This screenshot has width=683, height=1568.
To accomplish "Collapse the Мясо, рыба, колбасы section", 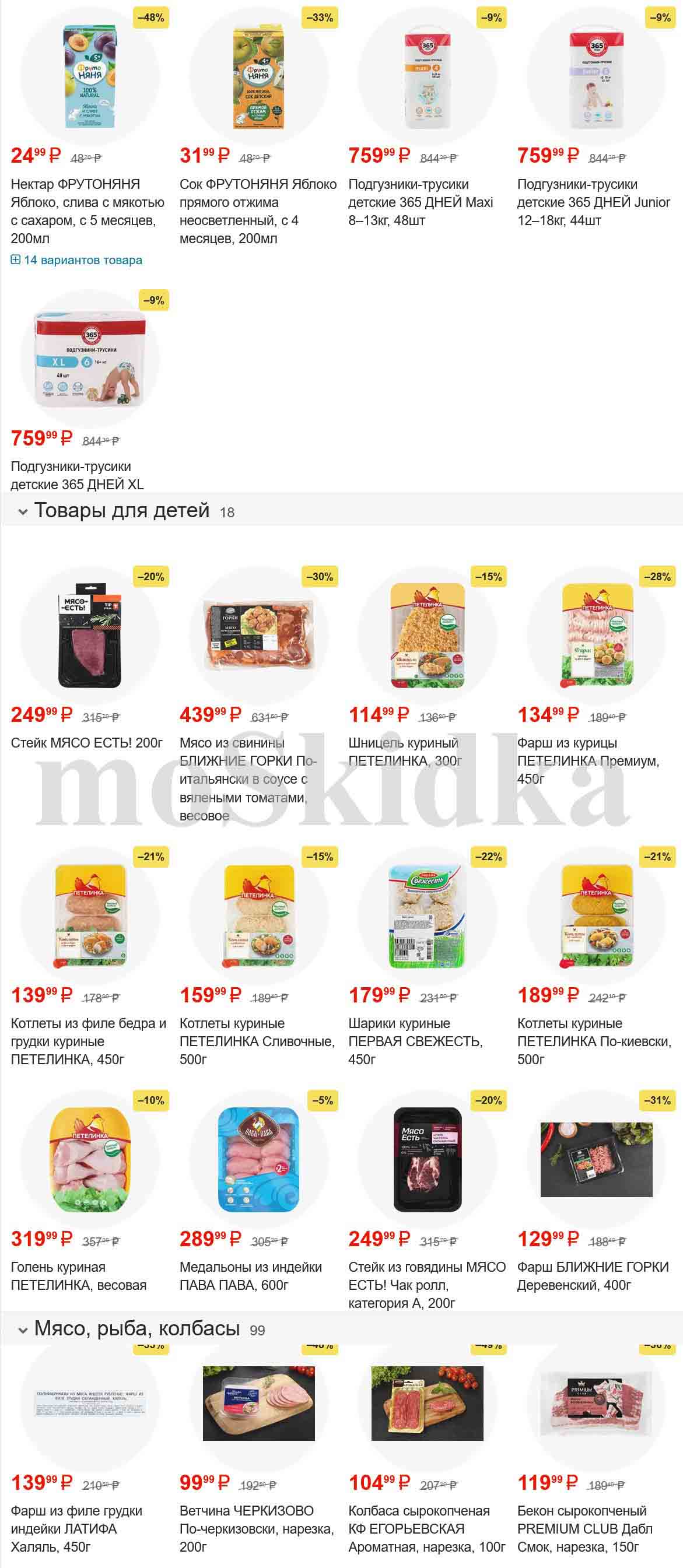I will 23,1330.
